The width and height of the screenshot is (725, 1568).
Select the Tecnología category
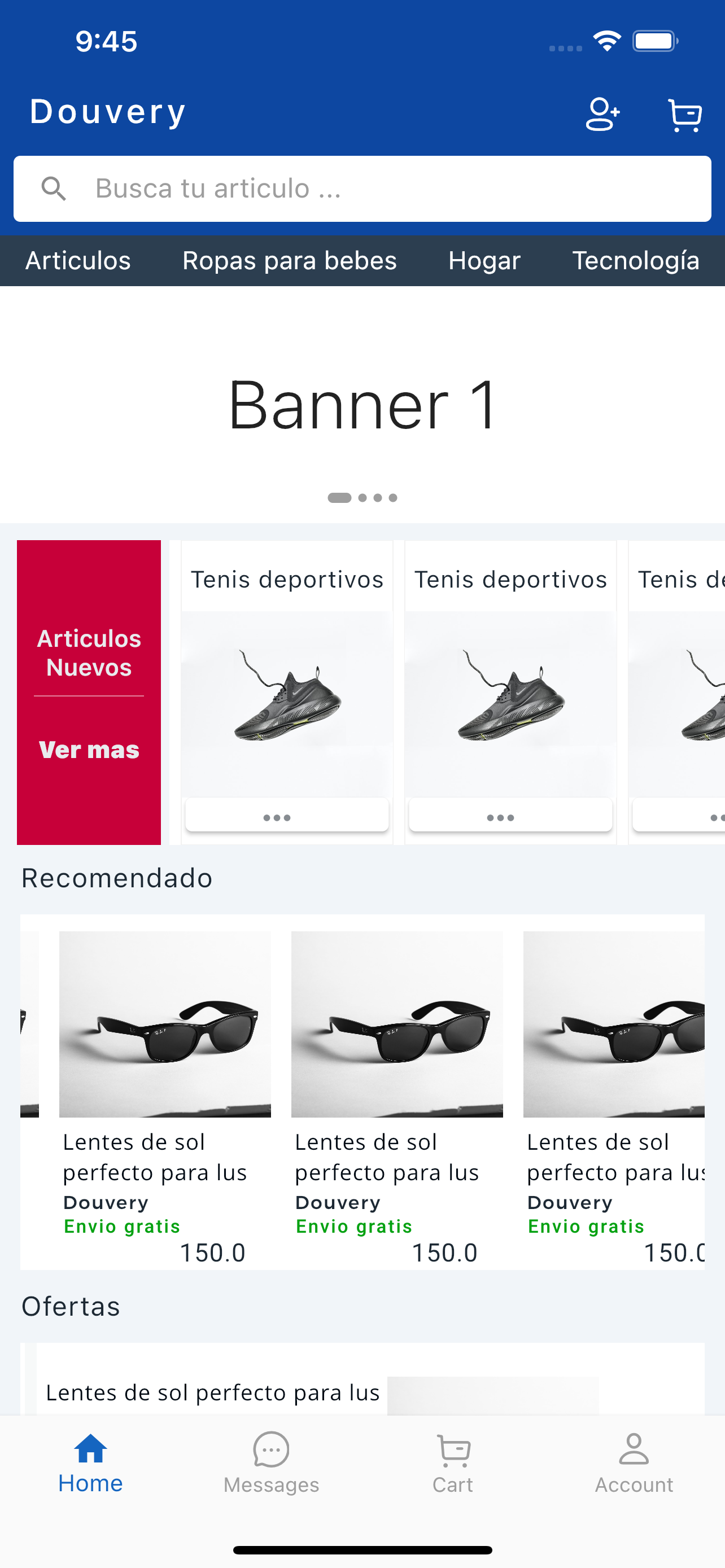[x=636, y=261]
